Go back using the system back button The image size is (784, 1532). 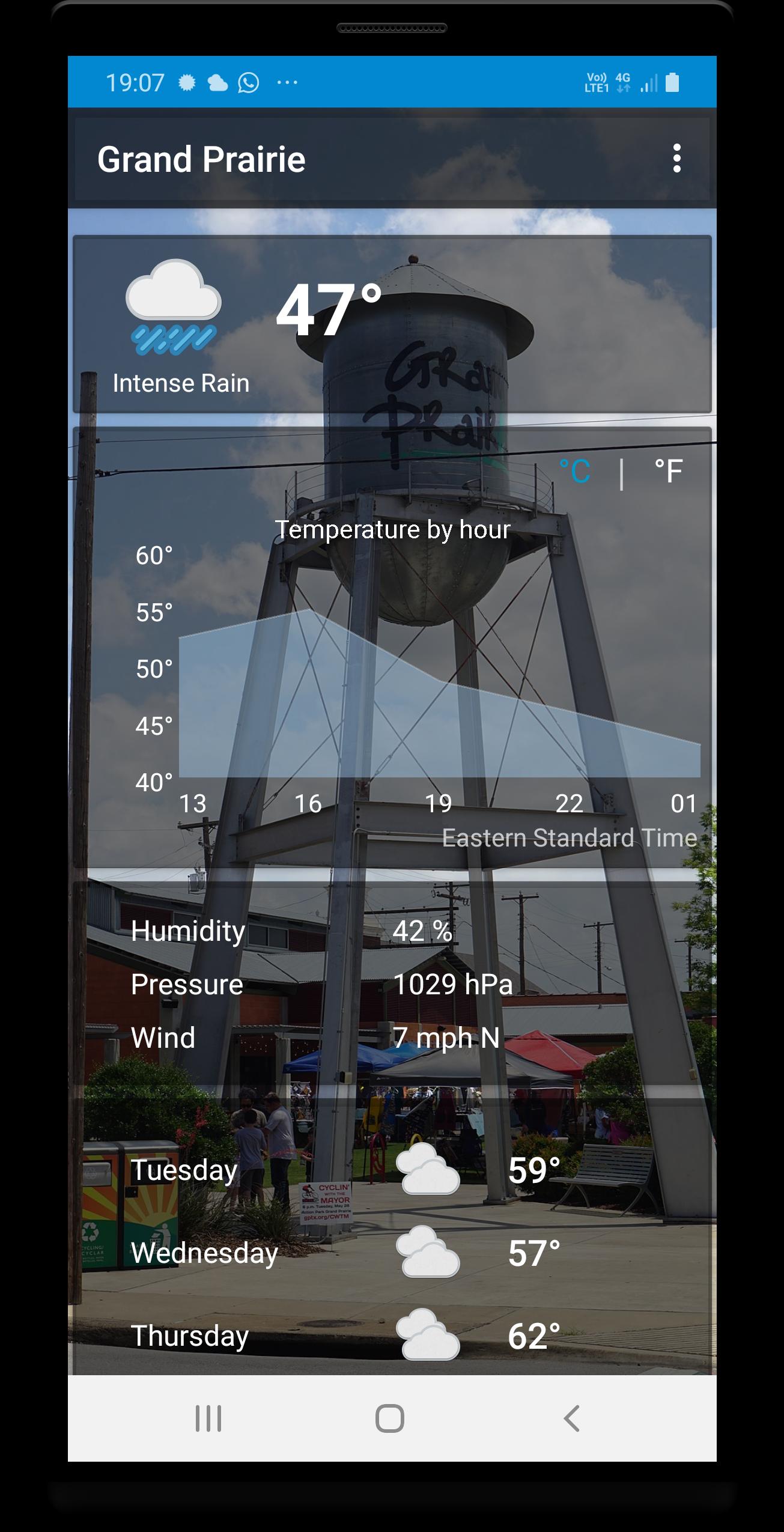(571, 1418)
